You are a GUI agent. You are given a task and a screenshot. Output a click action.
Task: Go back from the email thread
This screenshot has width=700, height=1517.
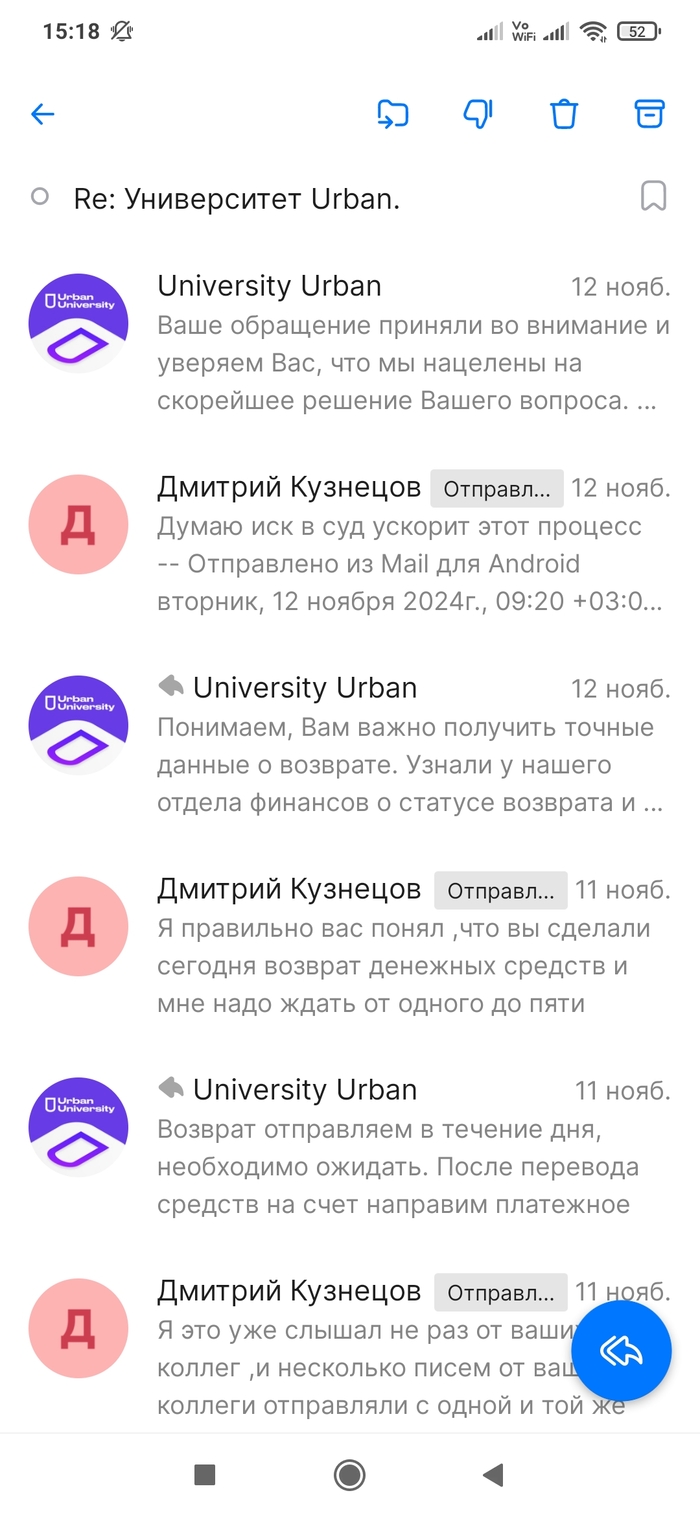(x=42, y=114)
